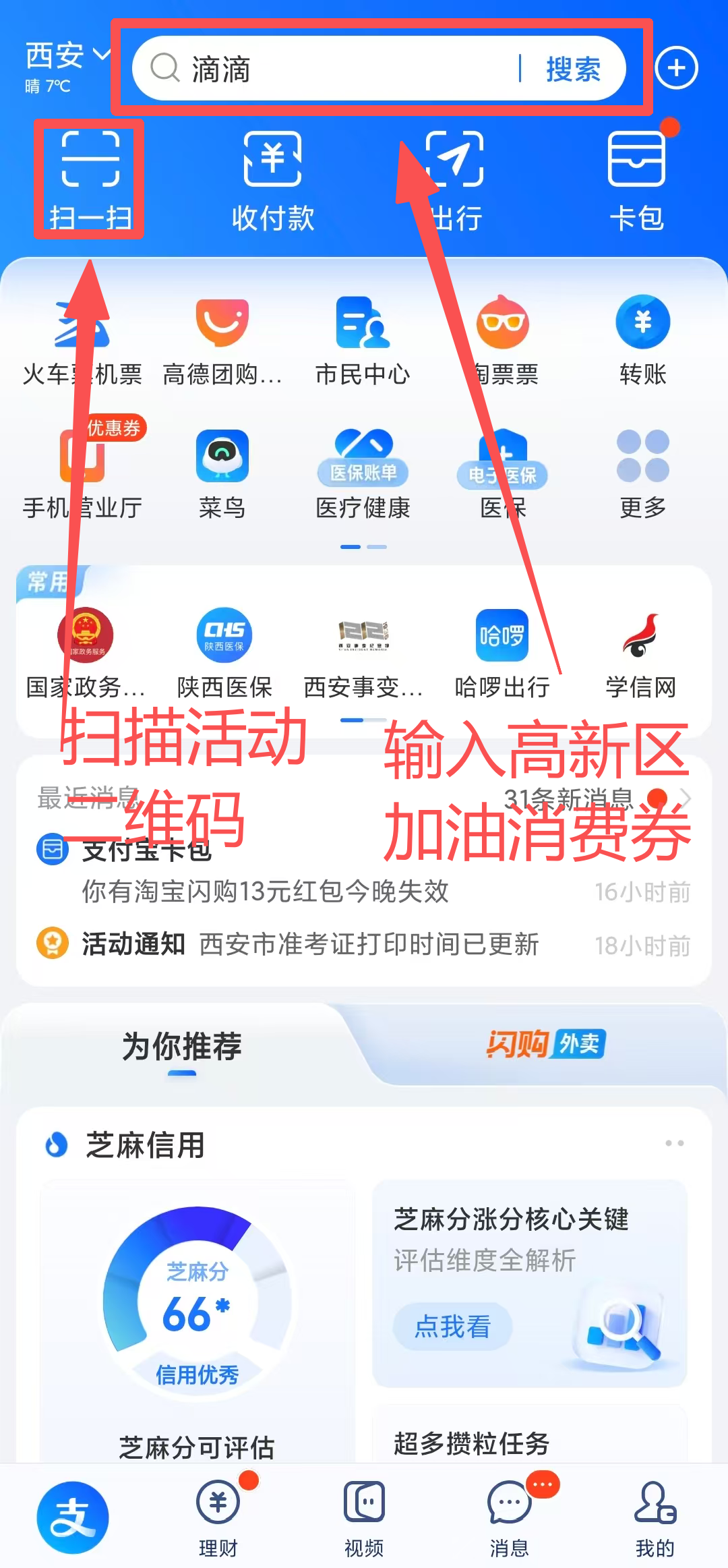Tap the 搜索 button
Viewport: 728px width, 1568px height.
coord(573,69)
